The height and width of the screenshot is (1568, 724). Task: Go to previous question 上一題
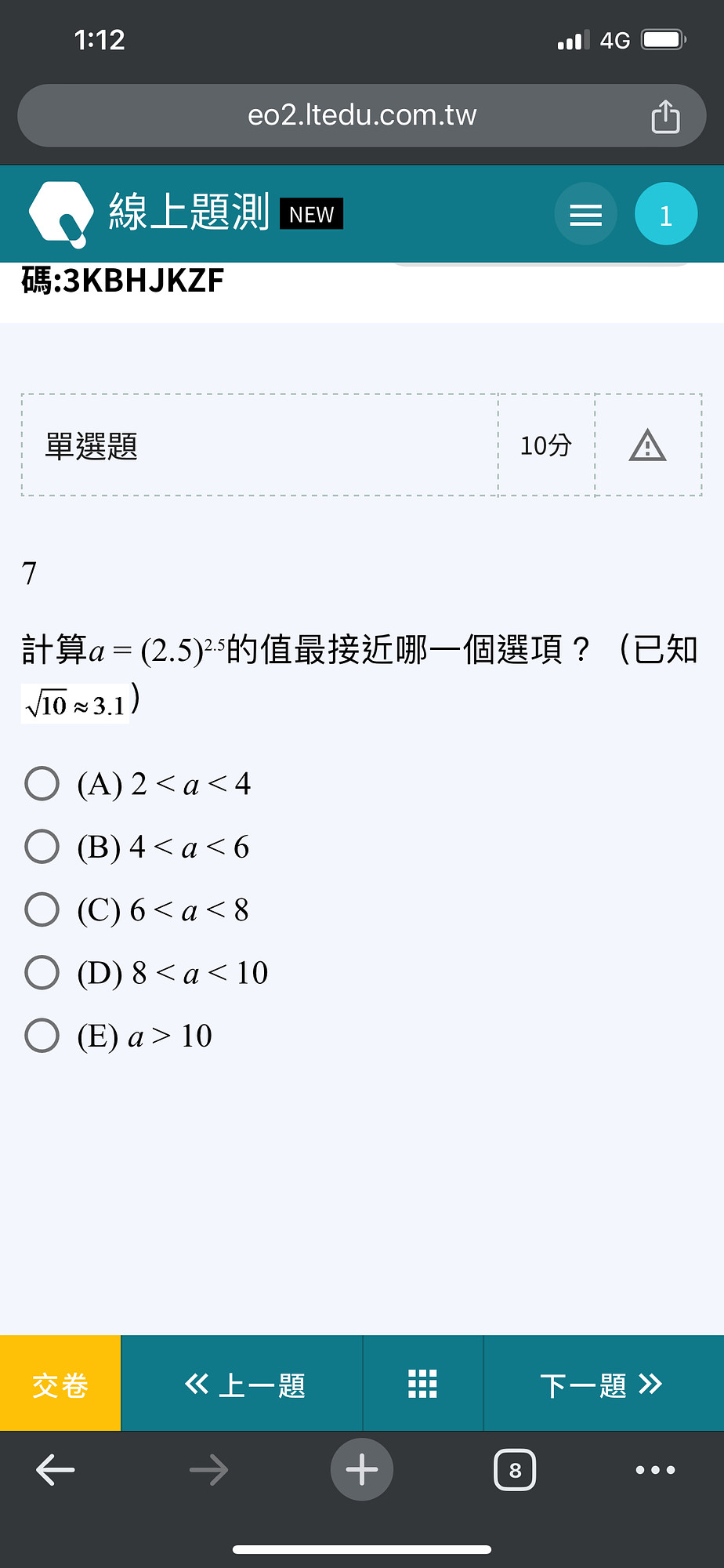point(242,1384)
